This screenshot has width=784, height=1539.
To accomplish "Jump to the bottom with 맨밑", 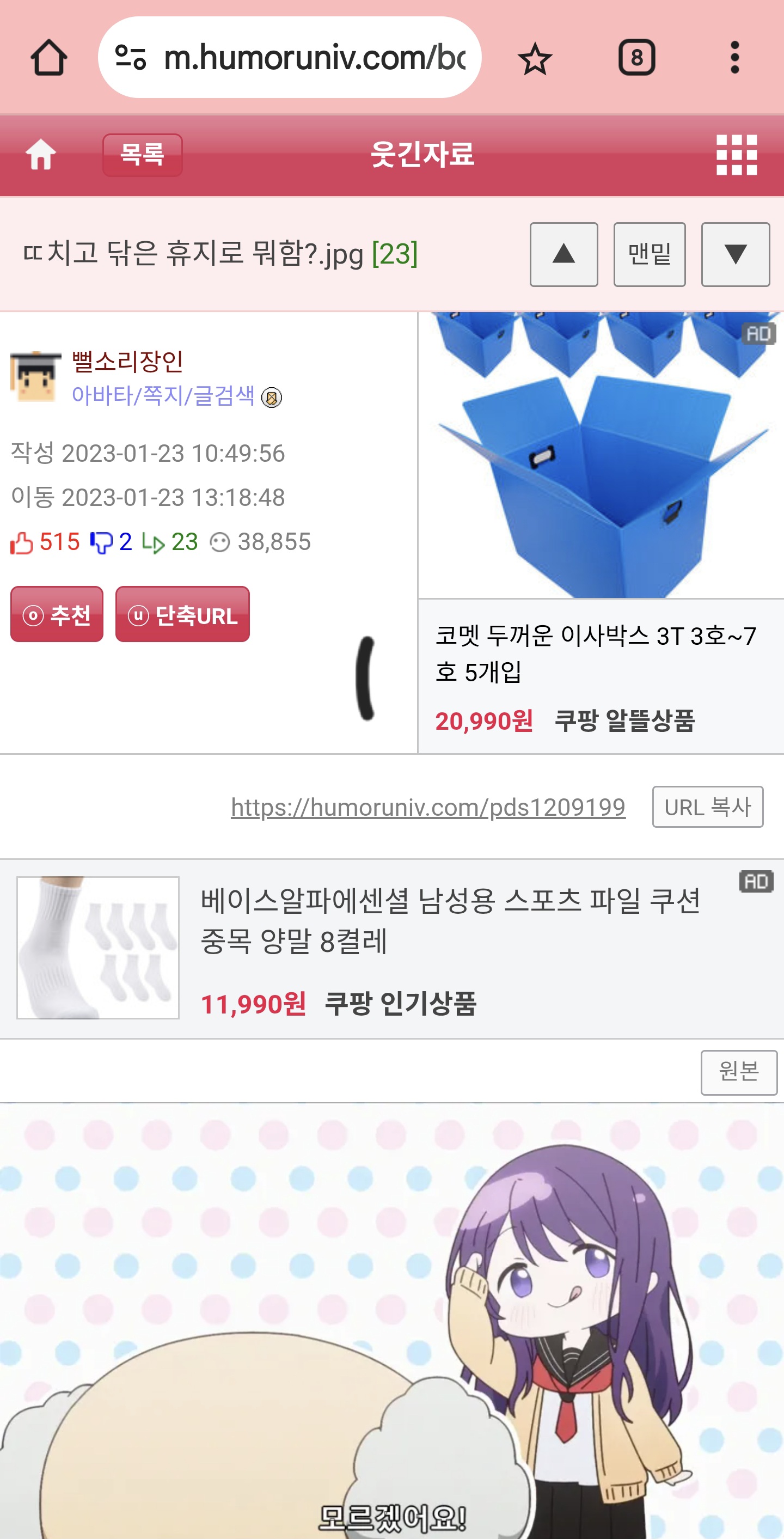I will pos(649,254).
